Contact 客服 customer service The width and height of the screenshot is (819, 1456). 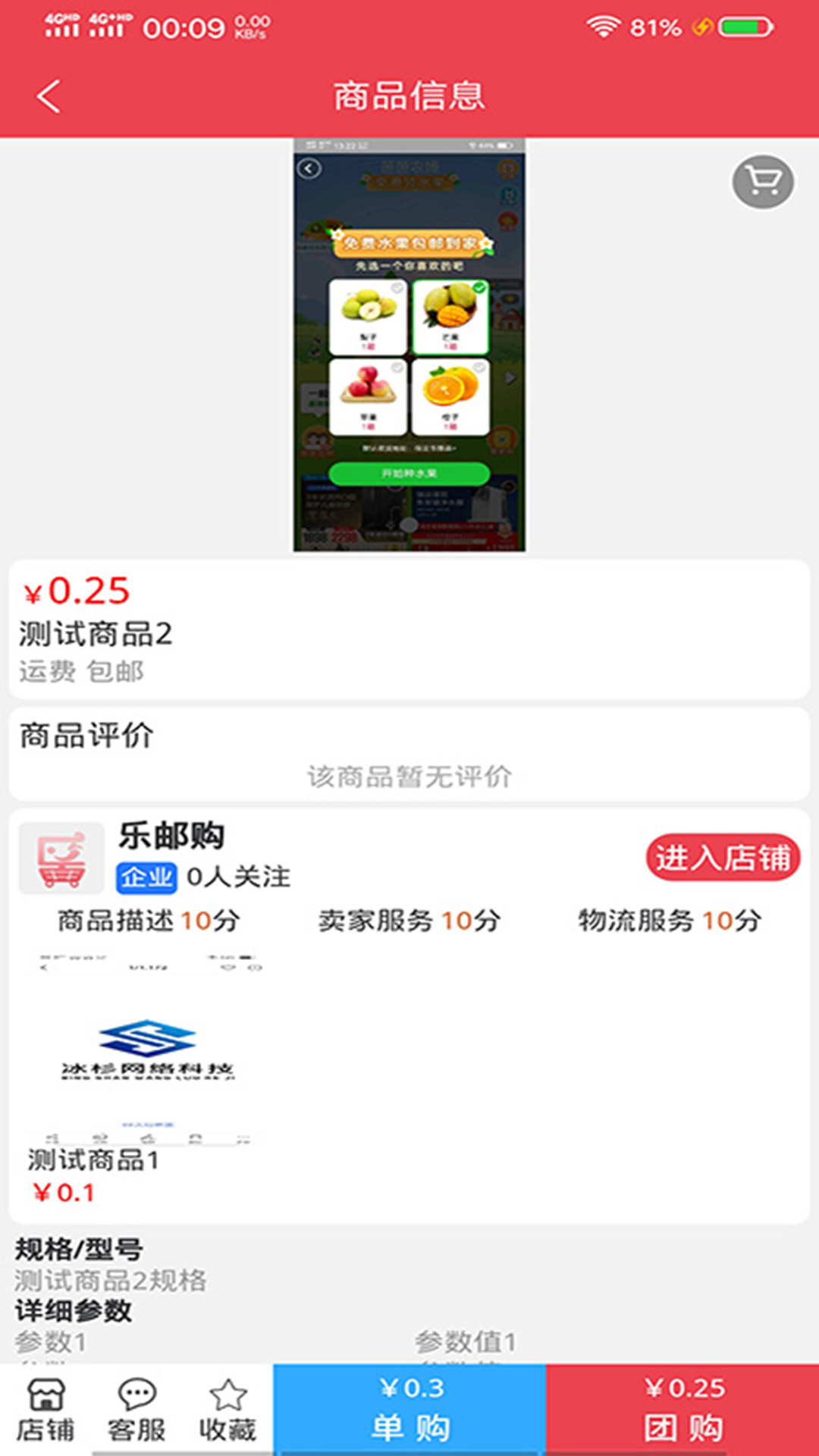pos(136,1410)
